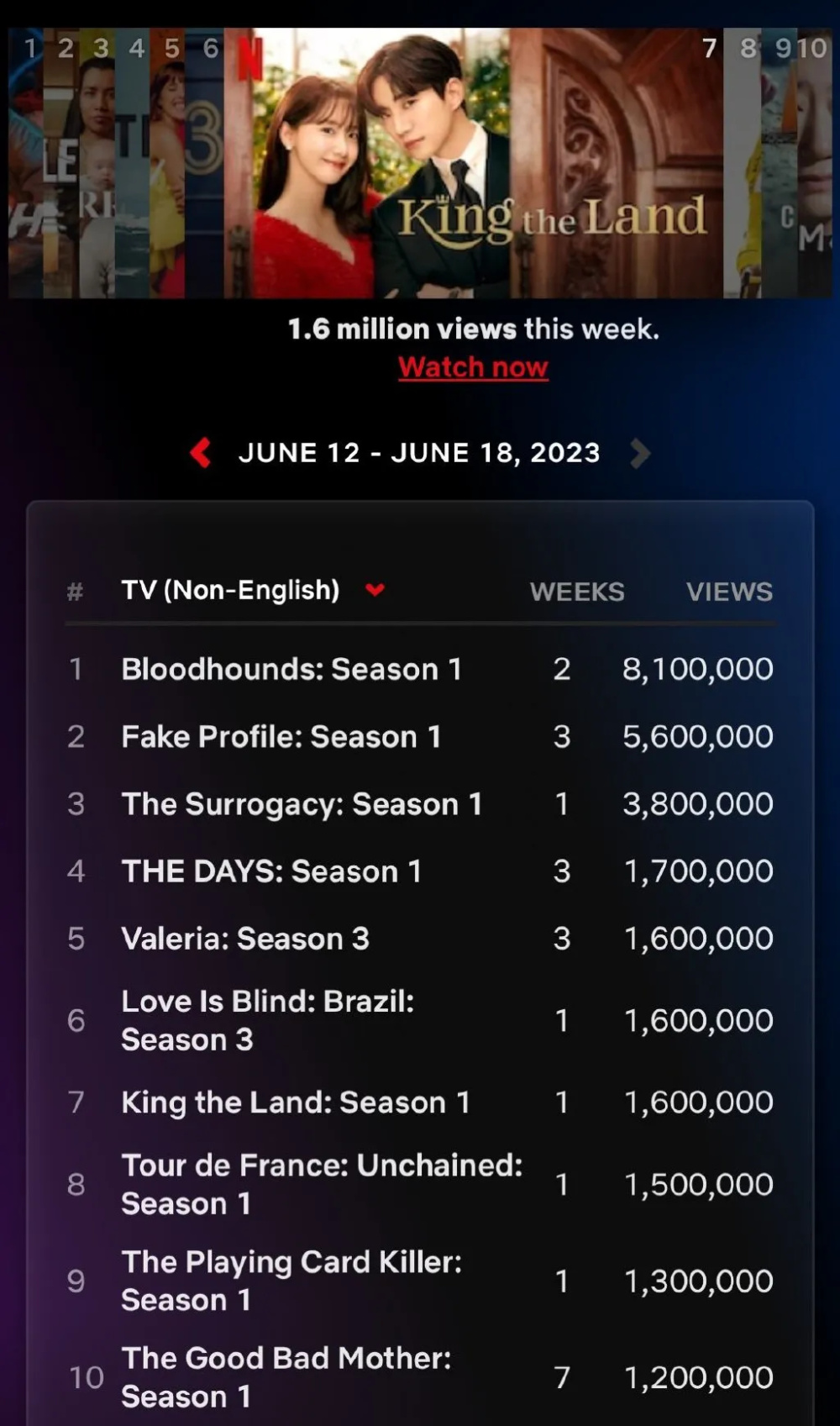The width and height of the screenshot is (840, 1426).
Task: Select the poster ranked number 6
Action: pyautogui.click(x=204, y=163)
